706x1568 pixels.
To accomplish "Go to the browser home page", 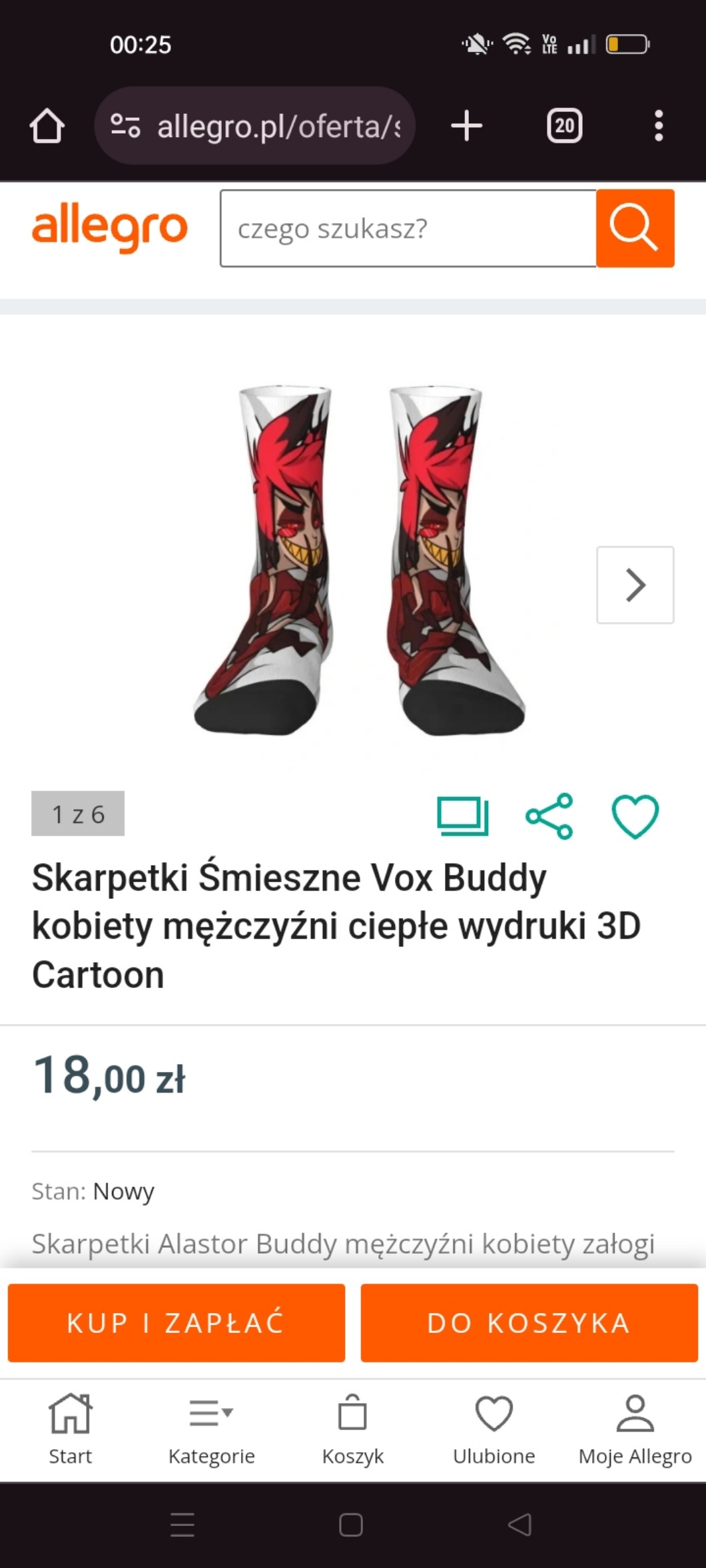I will point(47,126).
